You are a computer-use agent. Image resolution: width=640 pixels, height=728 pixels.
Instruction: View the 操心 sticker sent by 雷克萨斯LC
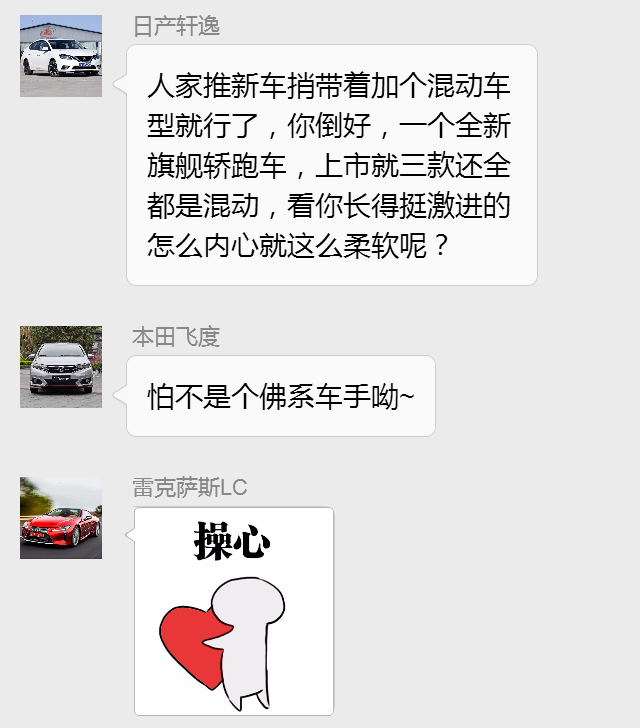coord(234,611)
